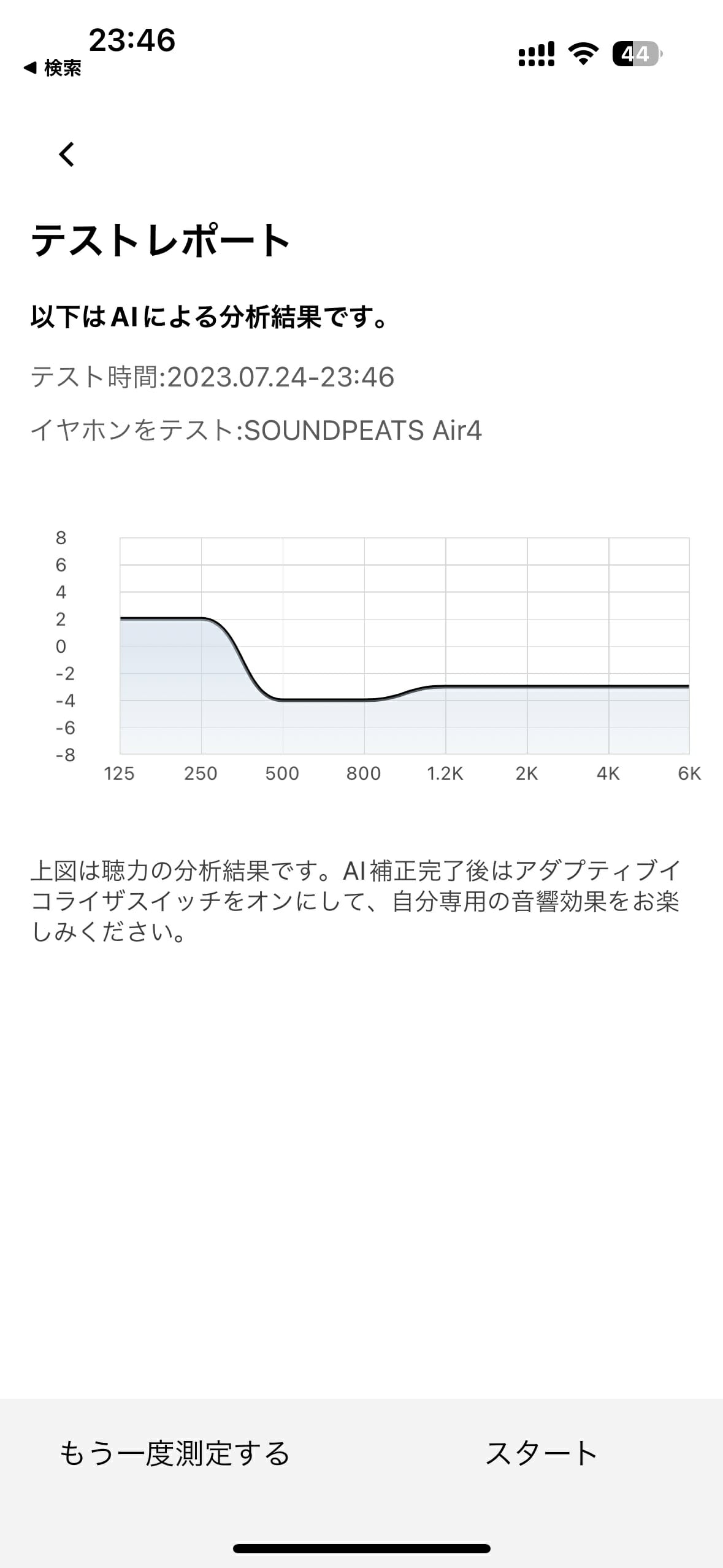Go back using the top-left arrow
The image size is (723, 1568).
[67, 154]
